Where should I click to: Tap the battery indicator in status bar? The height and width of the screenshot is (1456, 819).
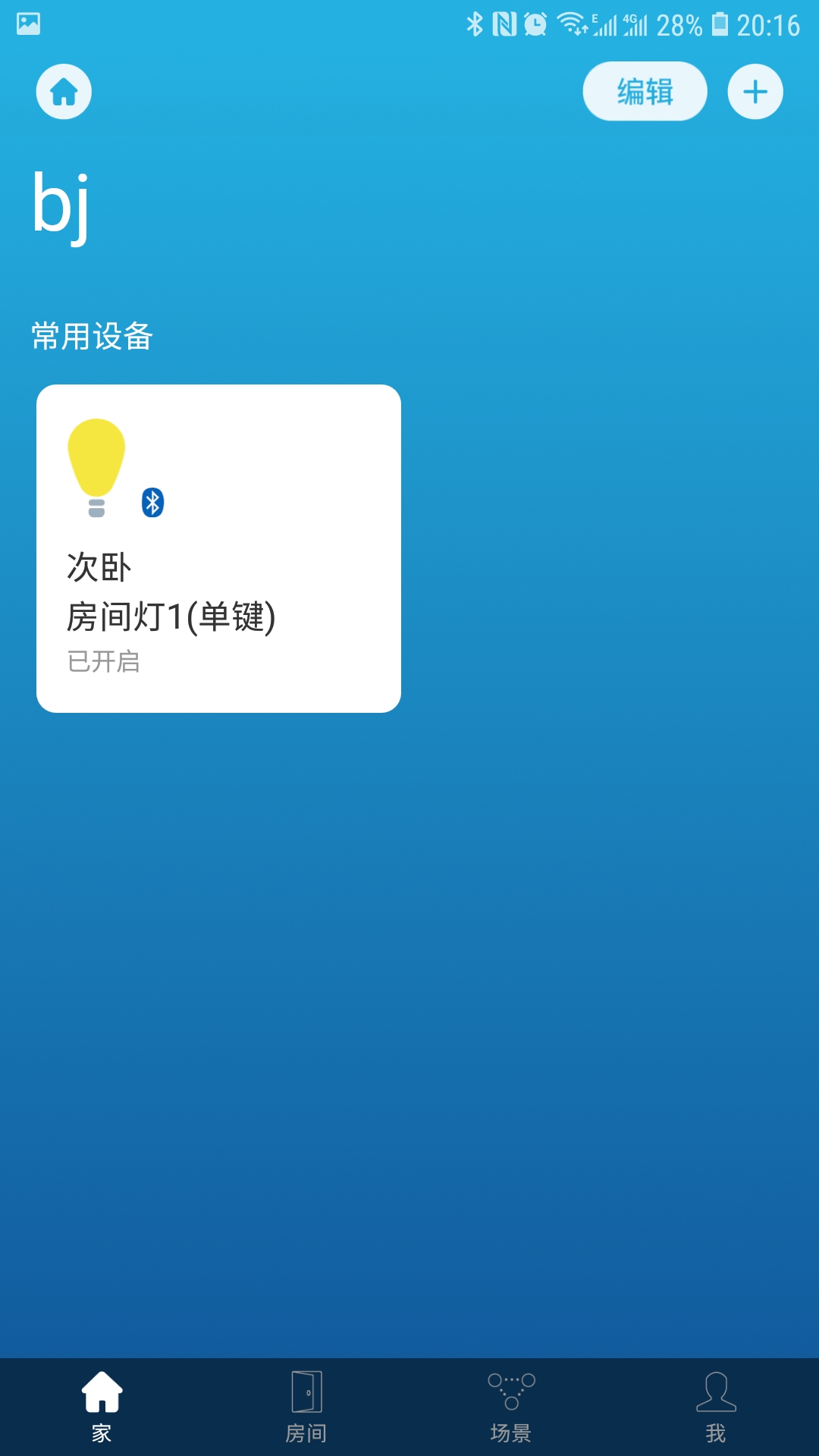pyautogui.click(x=720, y=23)
